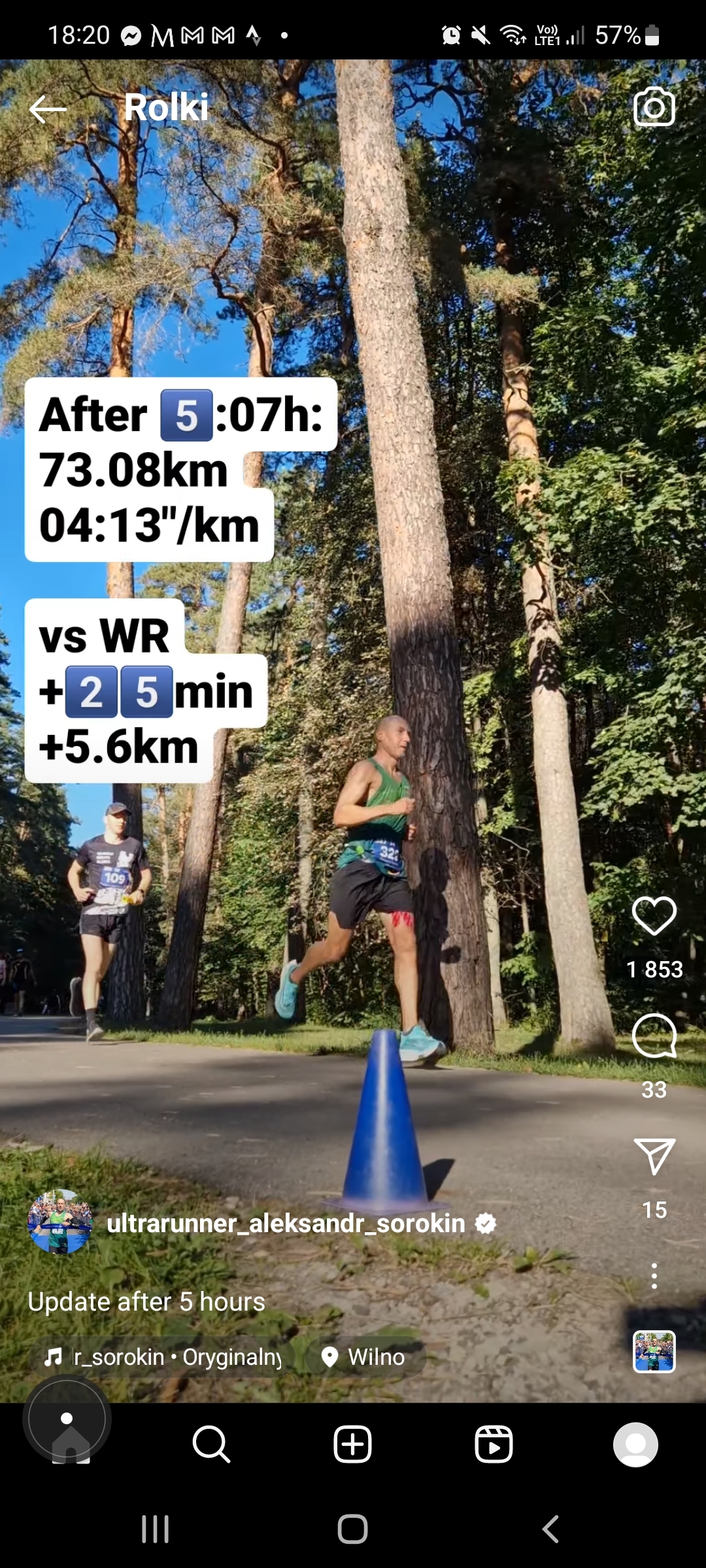Image resolution: width=706 pixels, height=1568 pixels.
Task: Share this reel via the send icon
Action: (x=654, y=1156)
